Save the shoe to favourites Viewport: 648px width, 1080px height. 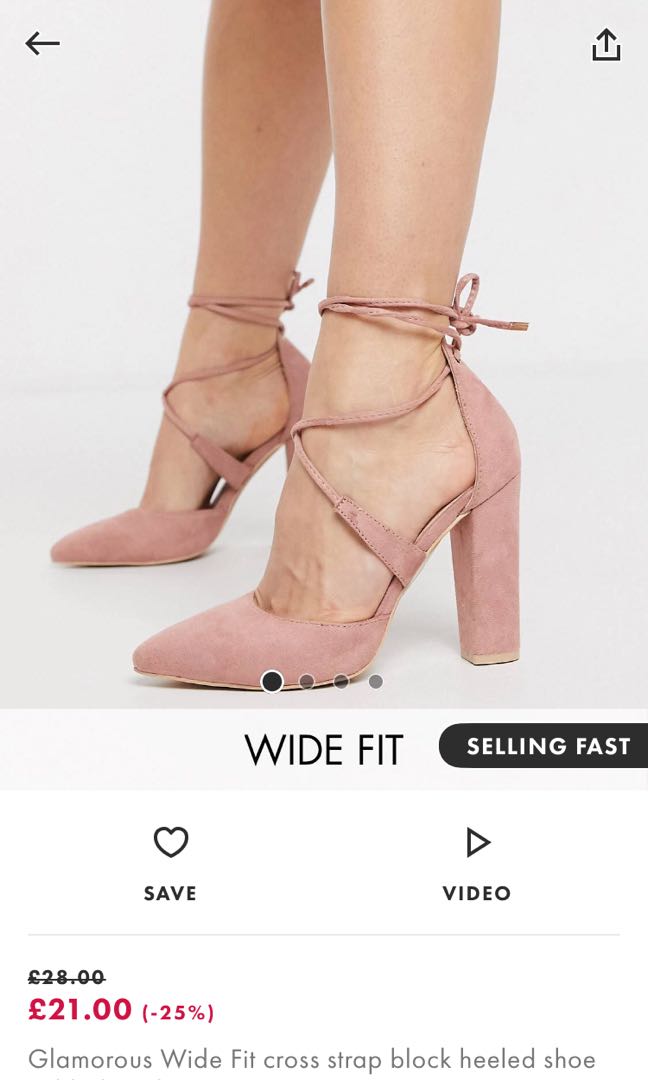[x=170, y=864]
